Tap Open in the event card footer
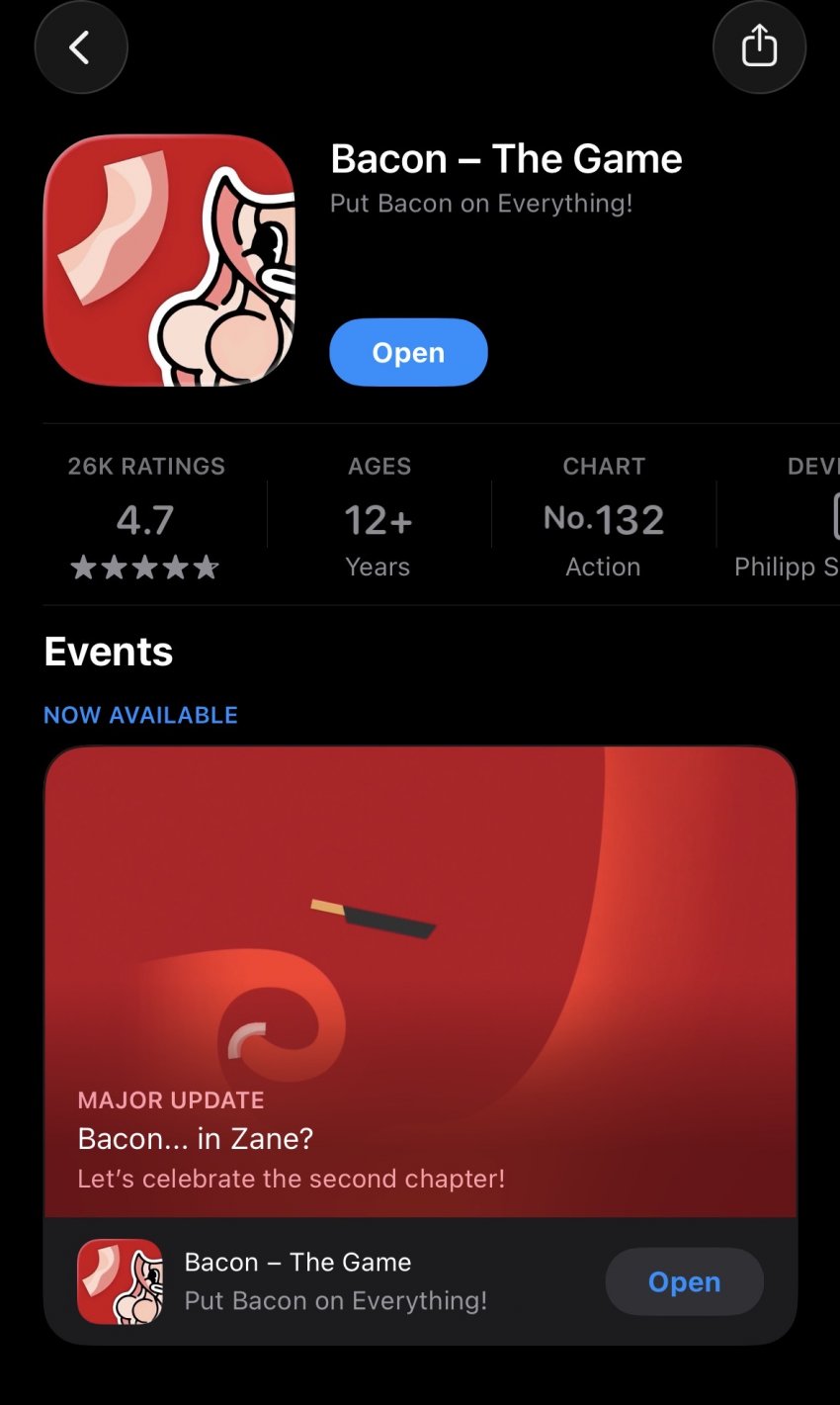The image size is (840, 1405). [684, 1281]
